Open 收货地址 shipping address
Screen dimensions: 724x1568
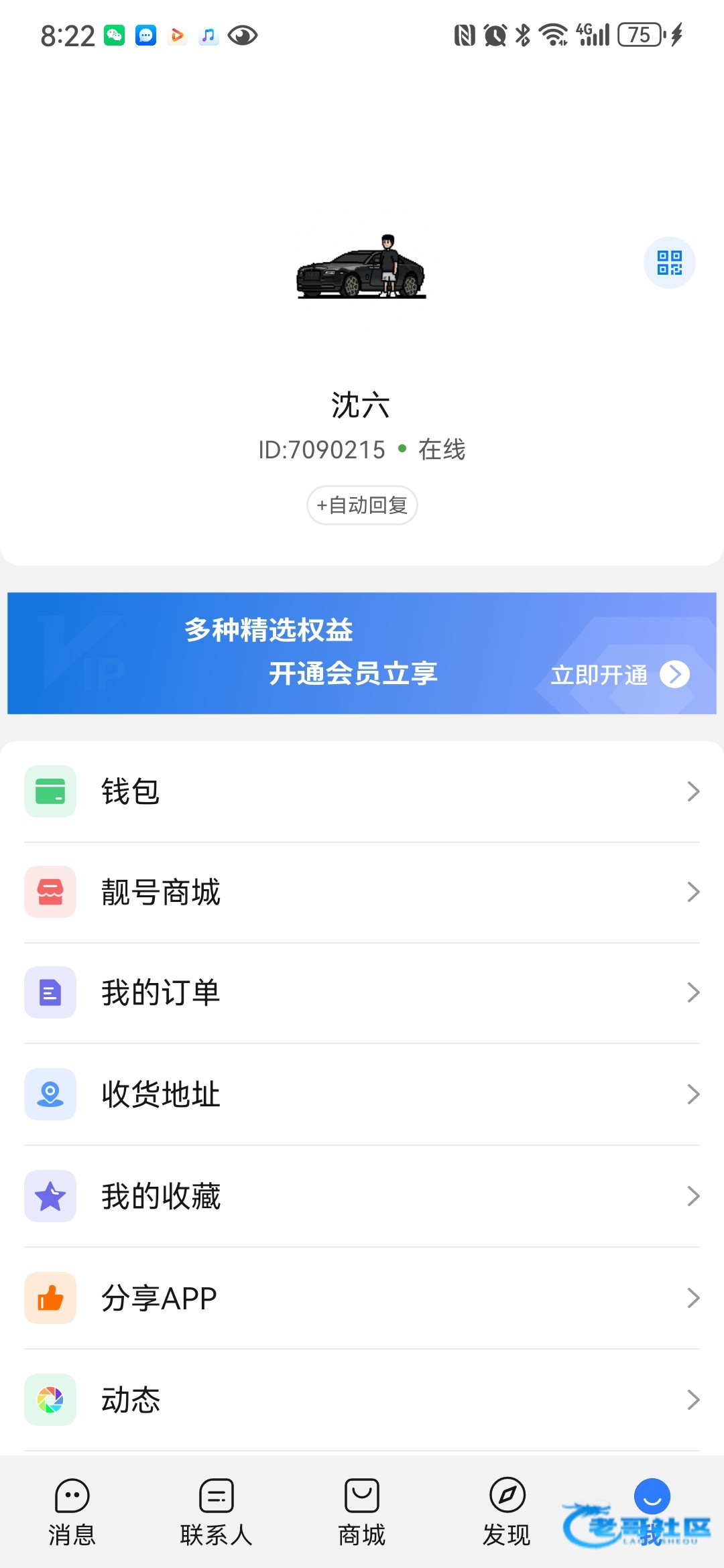pos(362,1094)
